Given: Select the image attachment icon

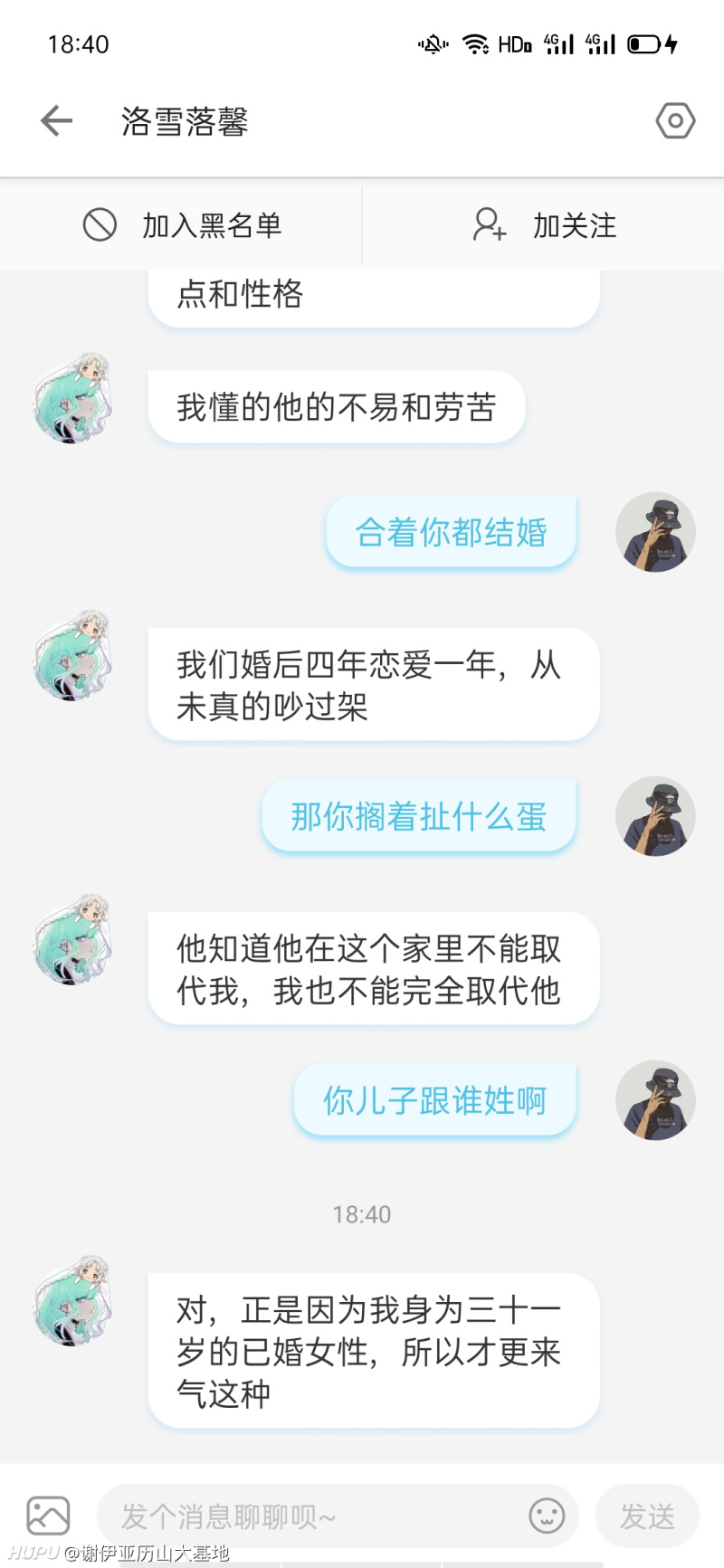Looking at the screenshot, I should pos(48,1515).
